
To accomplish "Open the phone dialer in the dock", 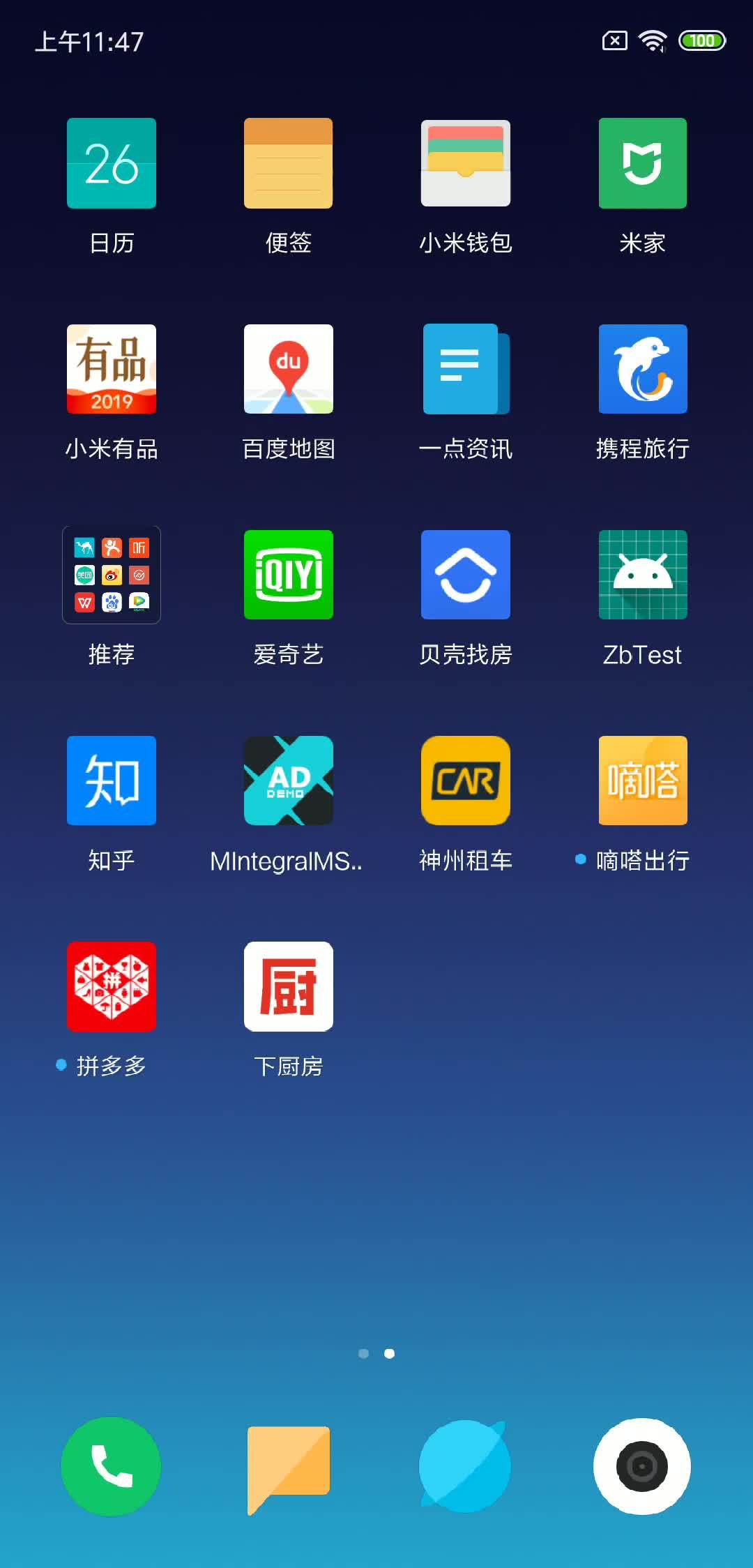I will tap(111, 1466).
